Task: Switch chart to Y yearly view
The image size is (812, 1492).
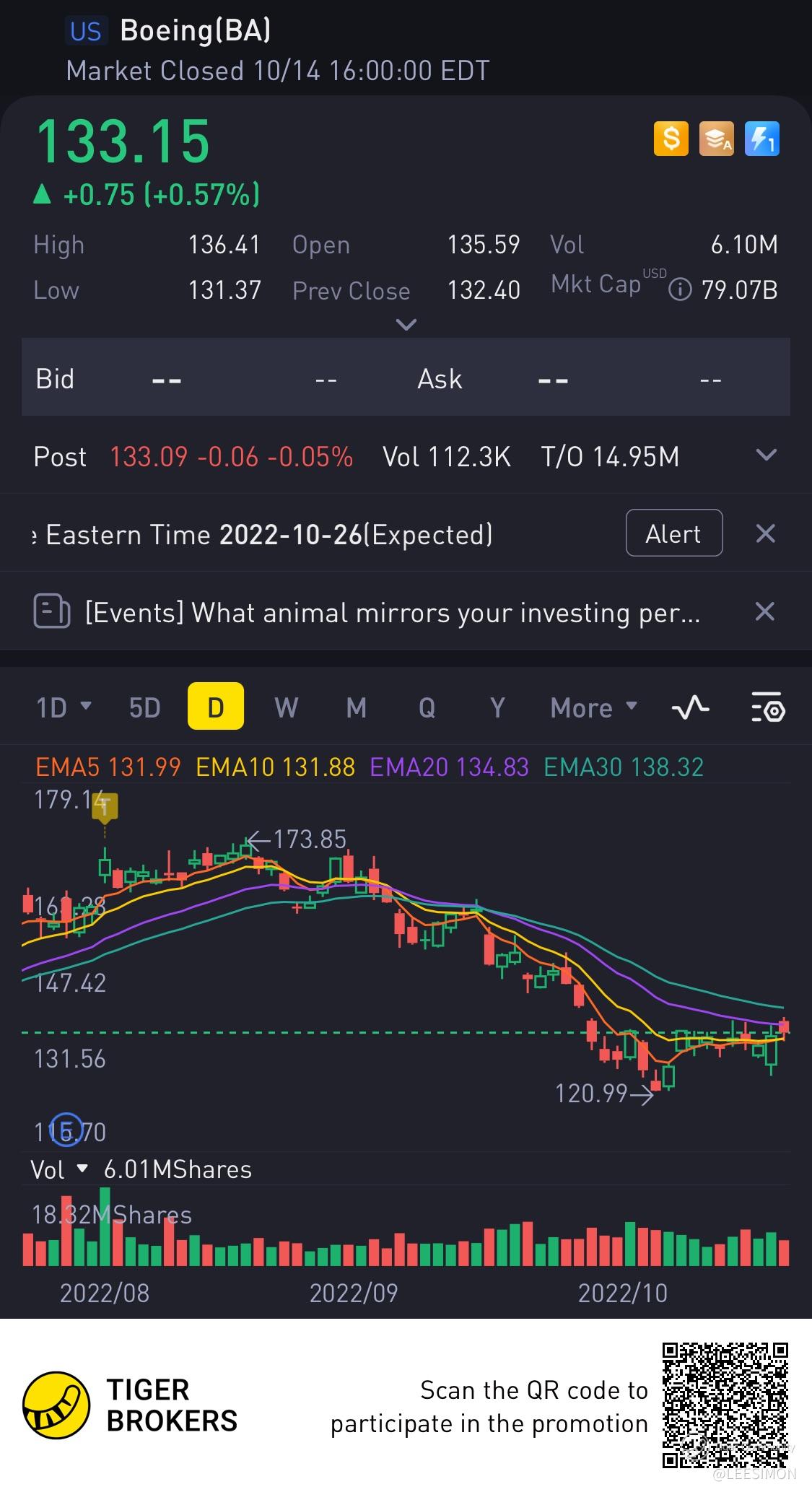Action: coord(497,707)
